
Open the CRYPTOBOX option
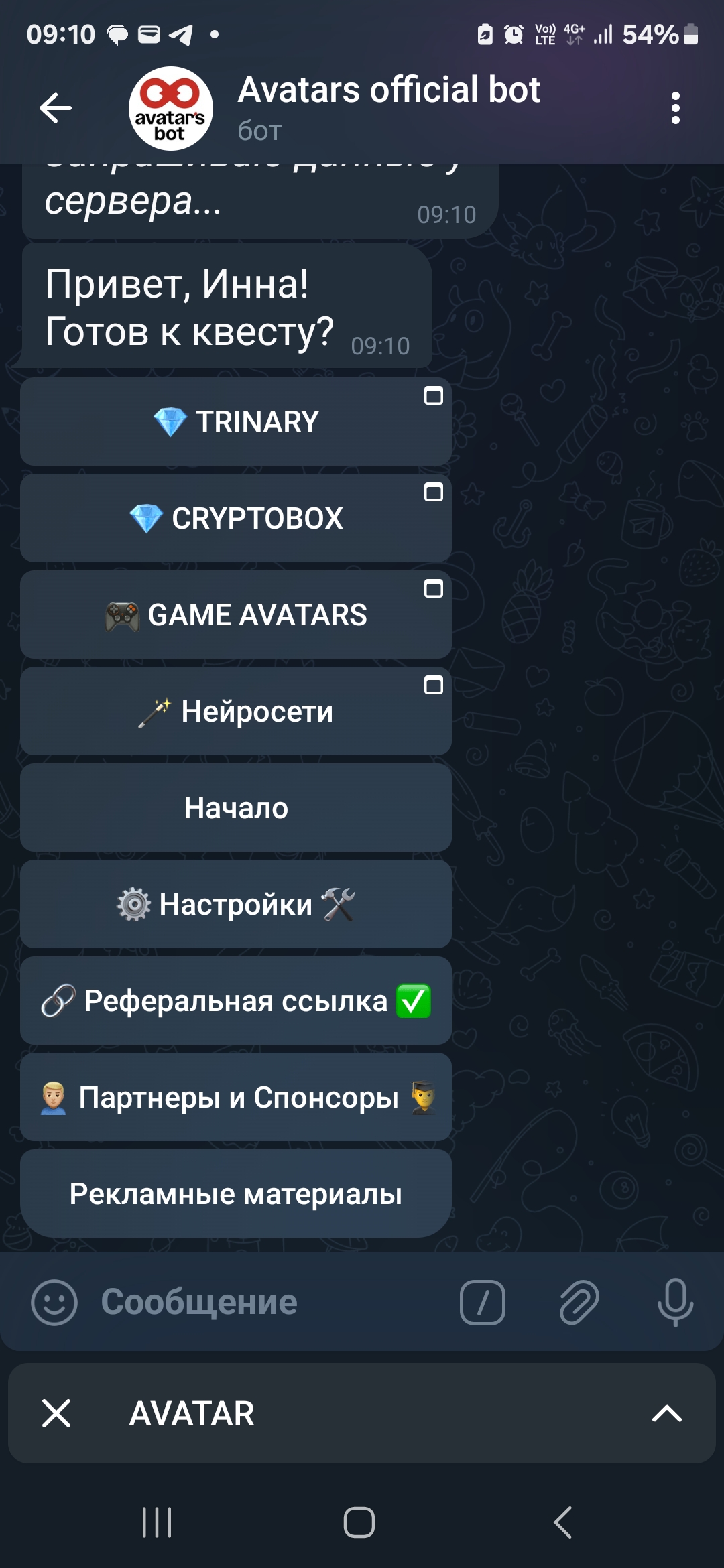click(236, 518)
